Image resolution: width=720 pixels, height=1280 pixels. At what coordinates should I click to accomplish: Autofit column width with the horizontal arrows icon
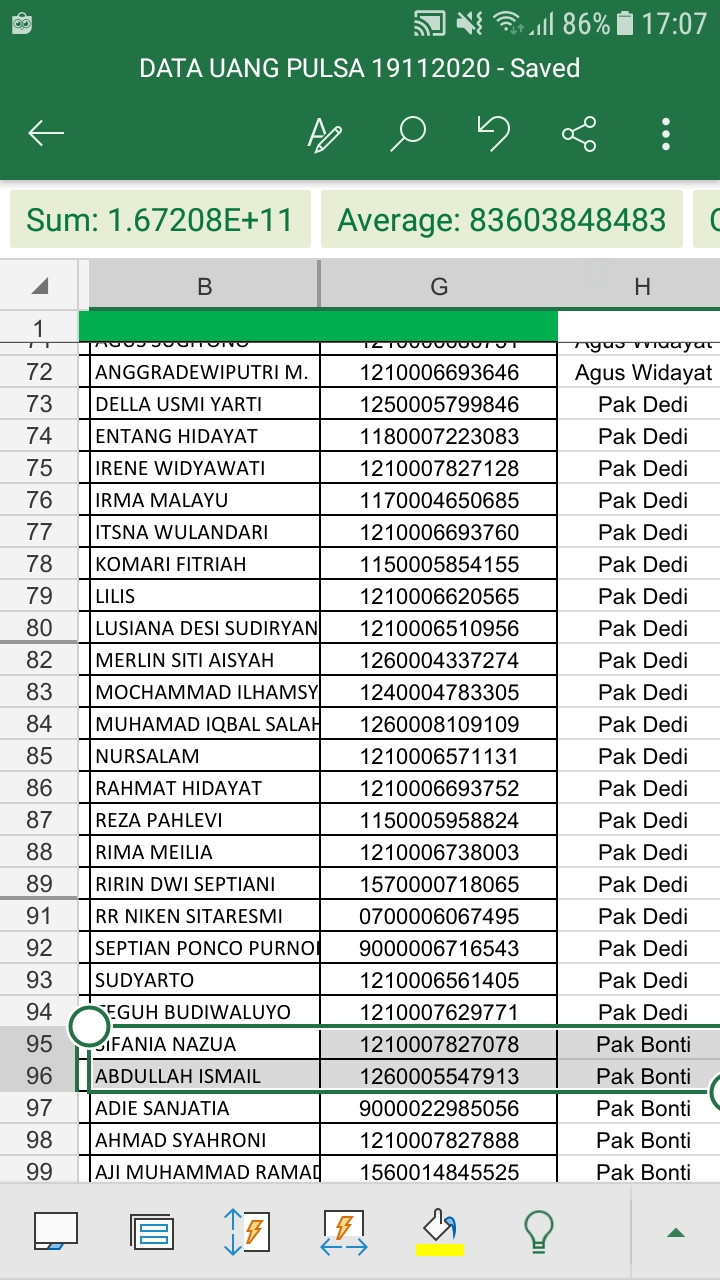point(344,1232)
